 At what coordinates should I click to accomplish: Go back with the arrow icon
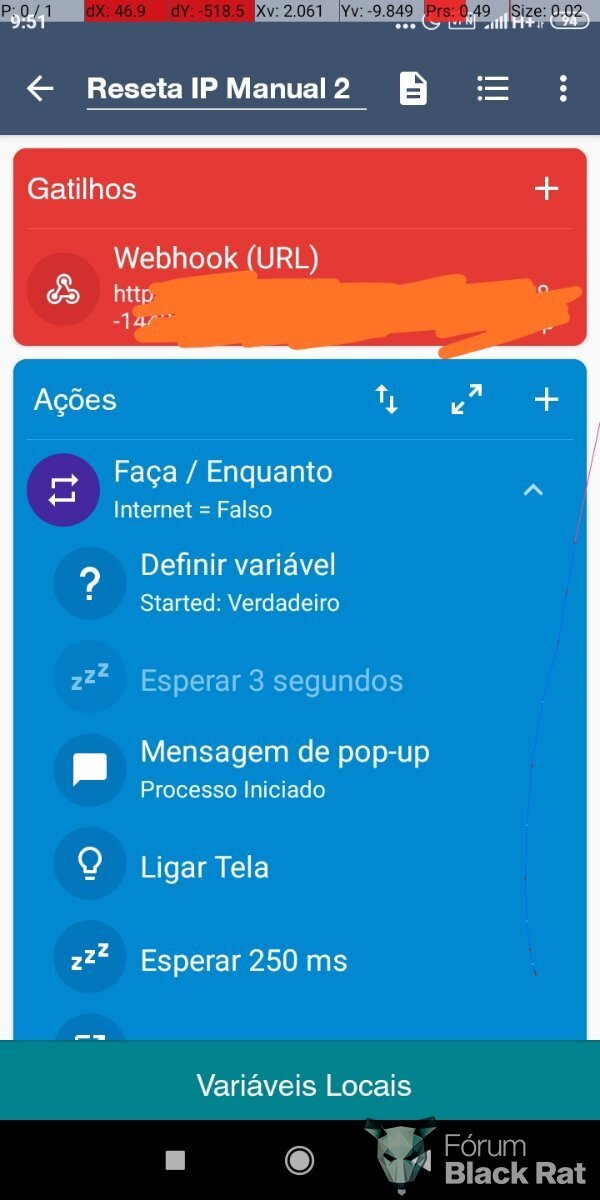coord(40,89)
